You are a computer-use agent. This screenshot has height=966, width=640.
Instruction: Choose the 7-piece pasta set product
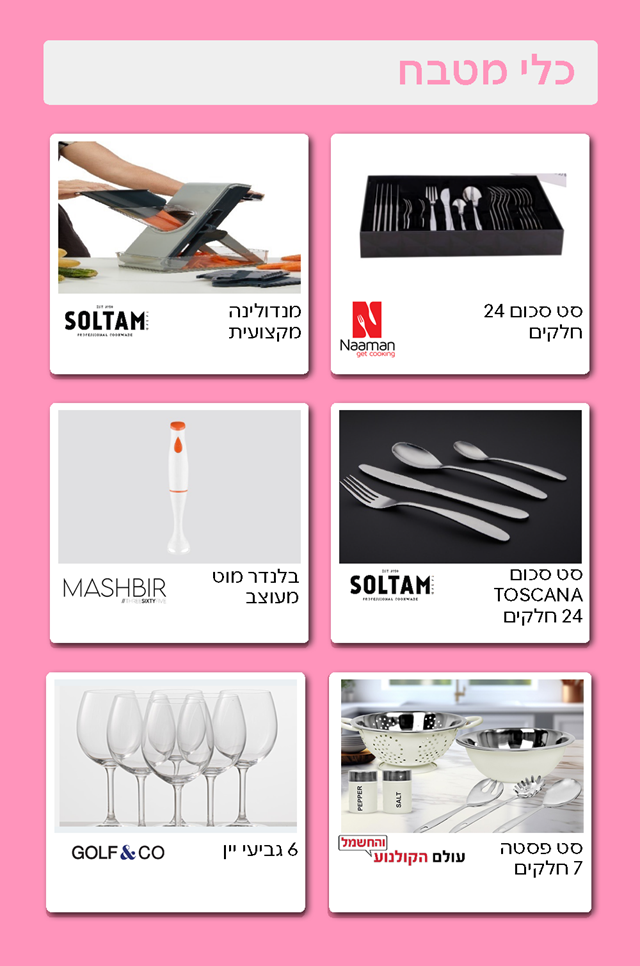[460, 792]
